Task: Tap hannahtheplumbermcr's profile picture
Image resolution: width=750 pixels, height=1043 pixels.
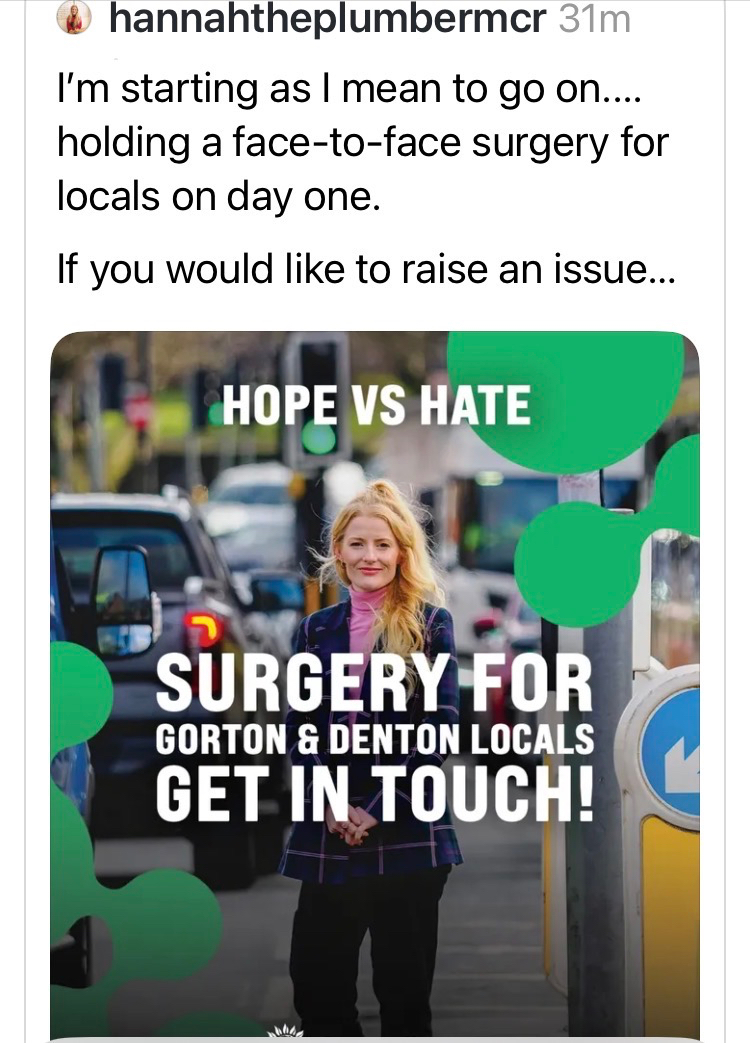Action: [x=76, y=20]
